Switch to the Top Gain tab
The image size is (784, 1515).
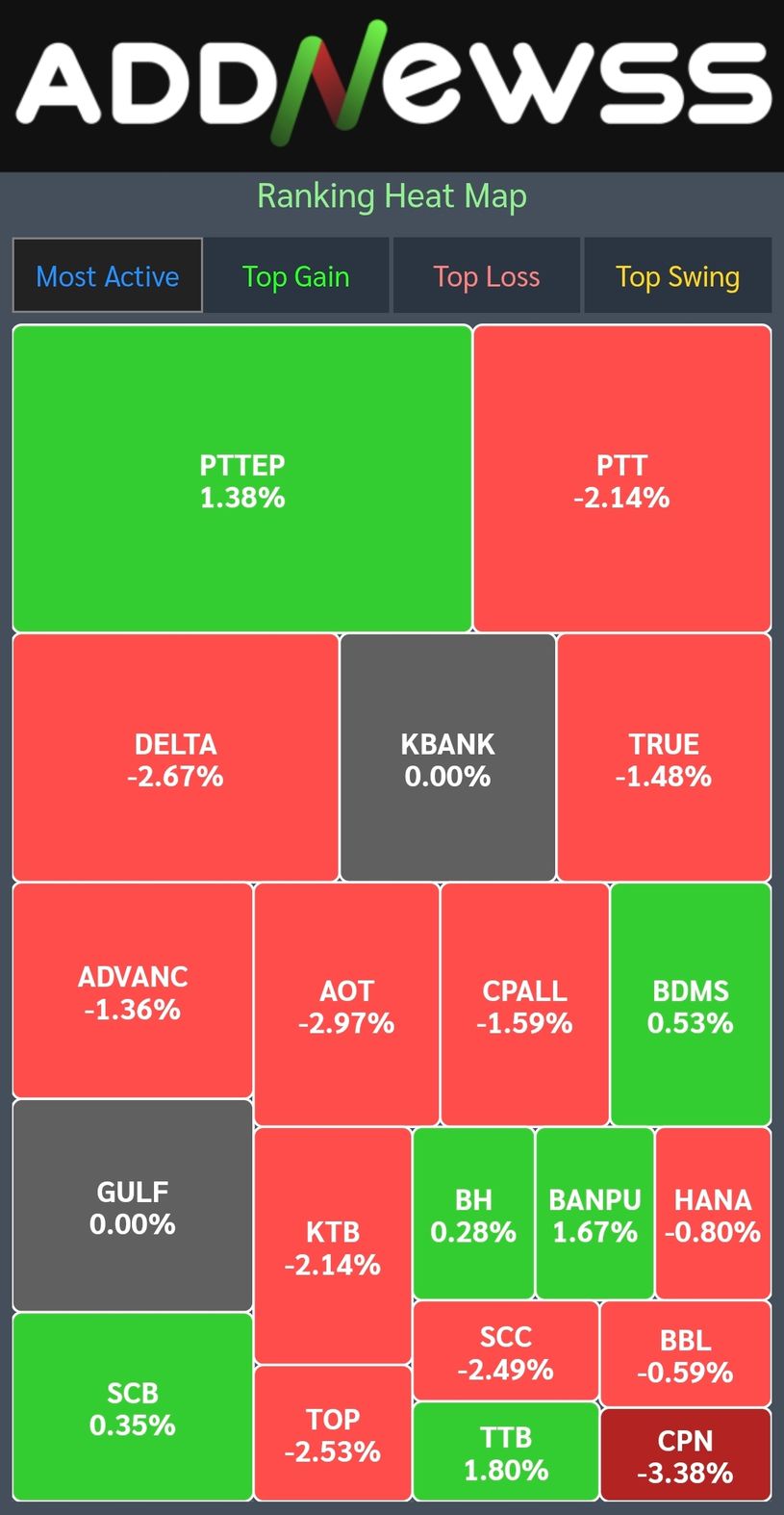pos(295,276)
